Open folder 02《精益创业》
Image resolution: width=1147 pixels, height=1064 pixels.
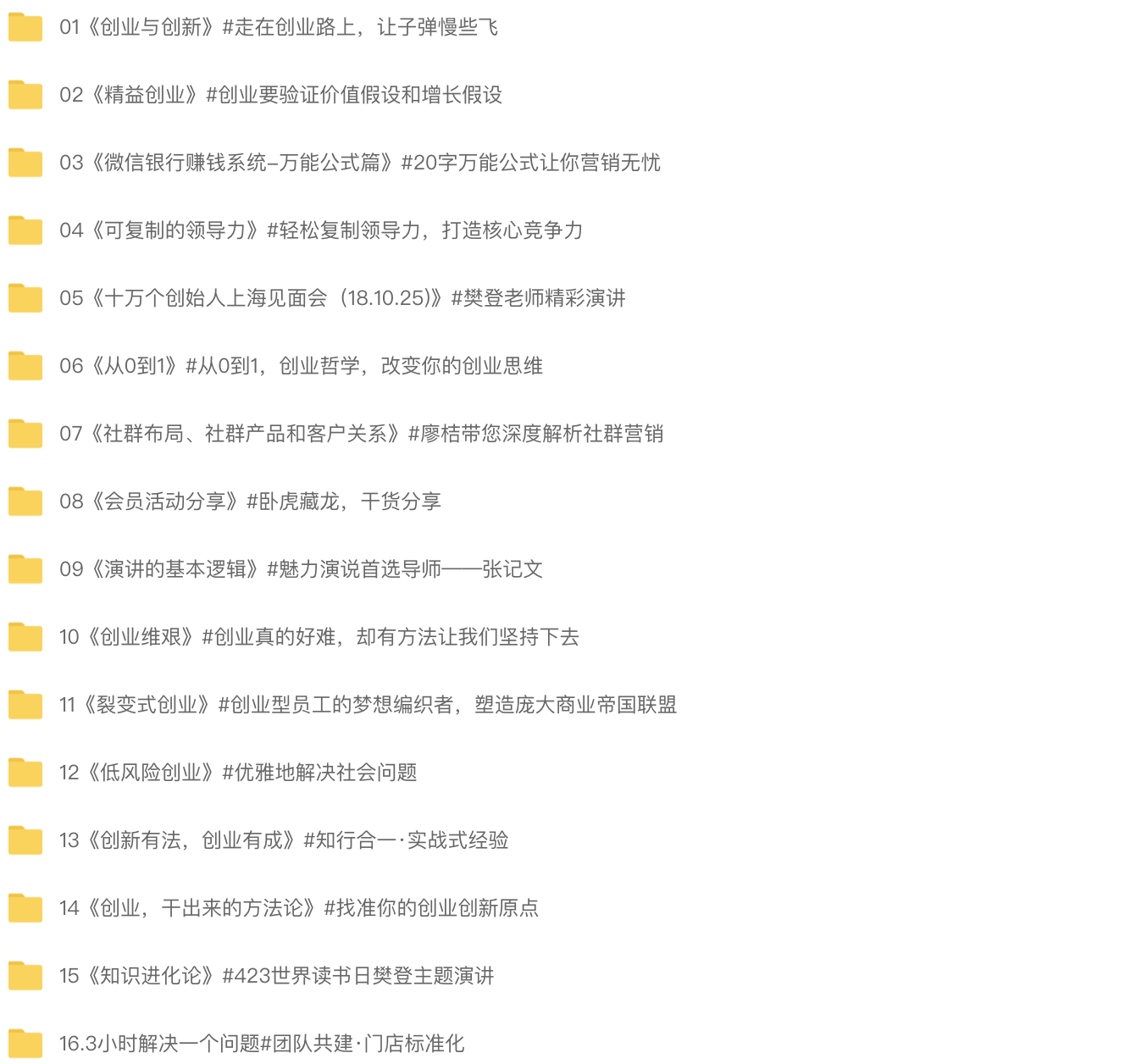[x=280, y=95]
